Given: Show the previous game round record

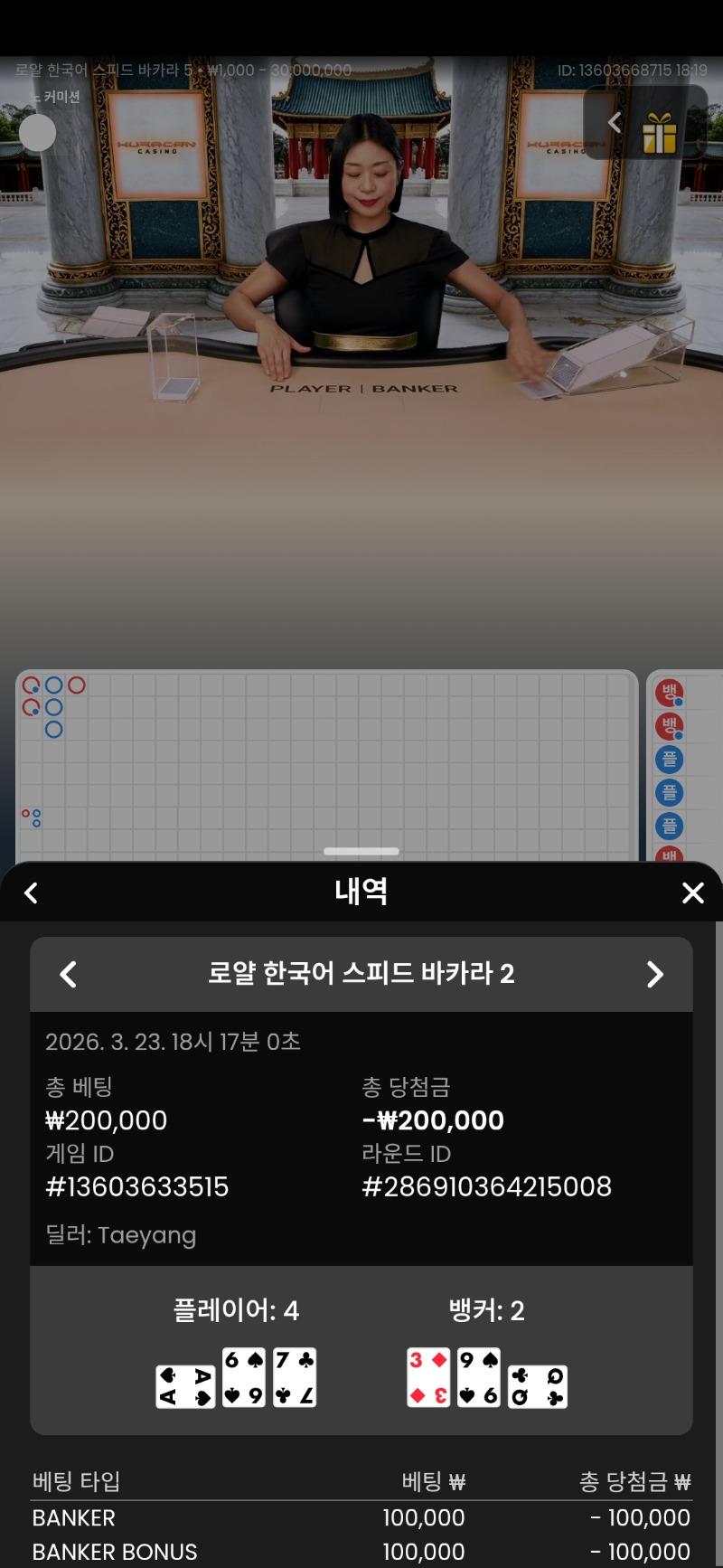Looking at the screenshot, I should [68, 974].
